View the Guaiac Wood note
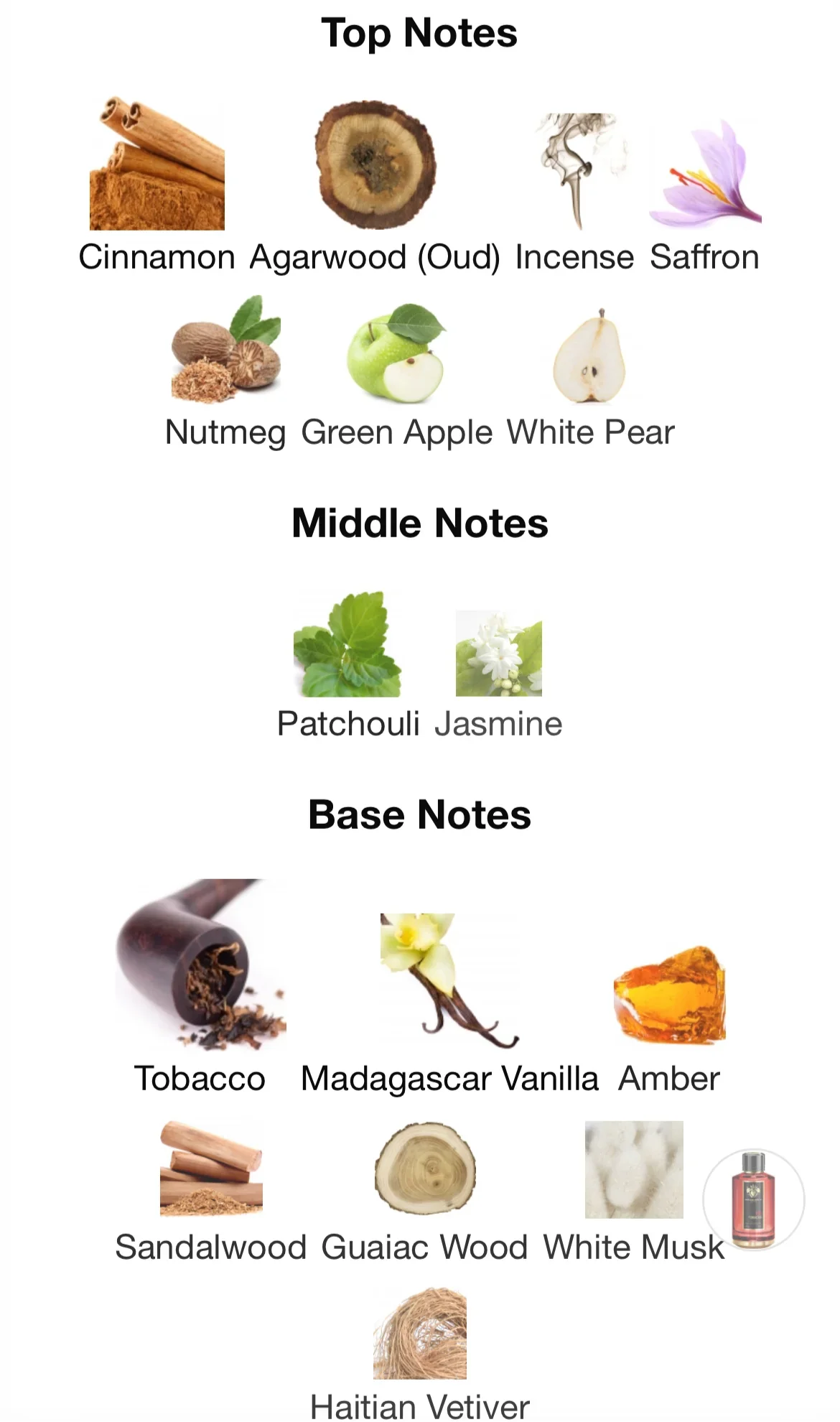 point(424,1192)
